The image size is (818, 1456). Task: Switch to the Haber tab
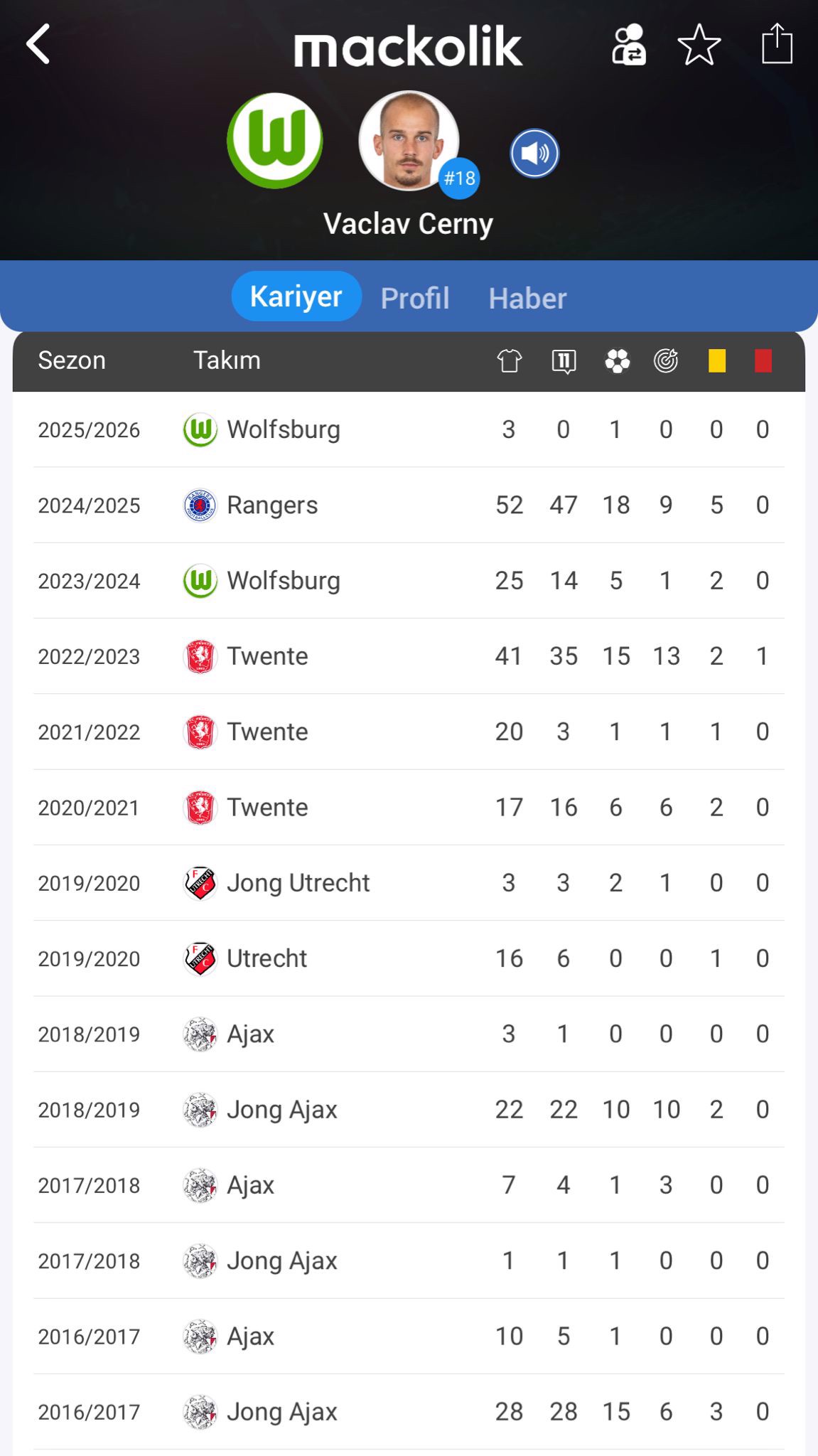click(527, 298)
